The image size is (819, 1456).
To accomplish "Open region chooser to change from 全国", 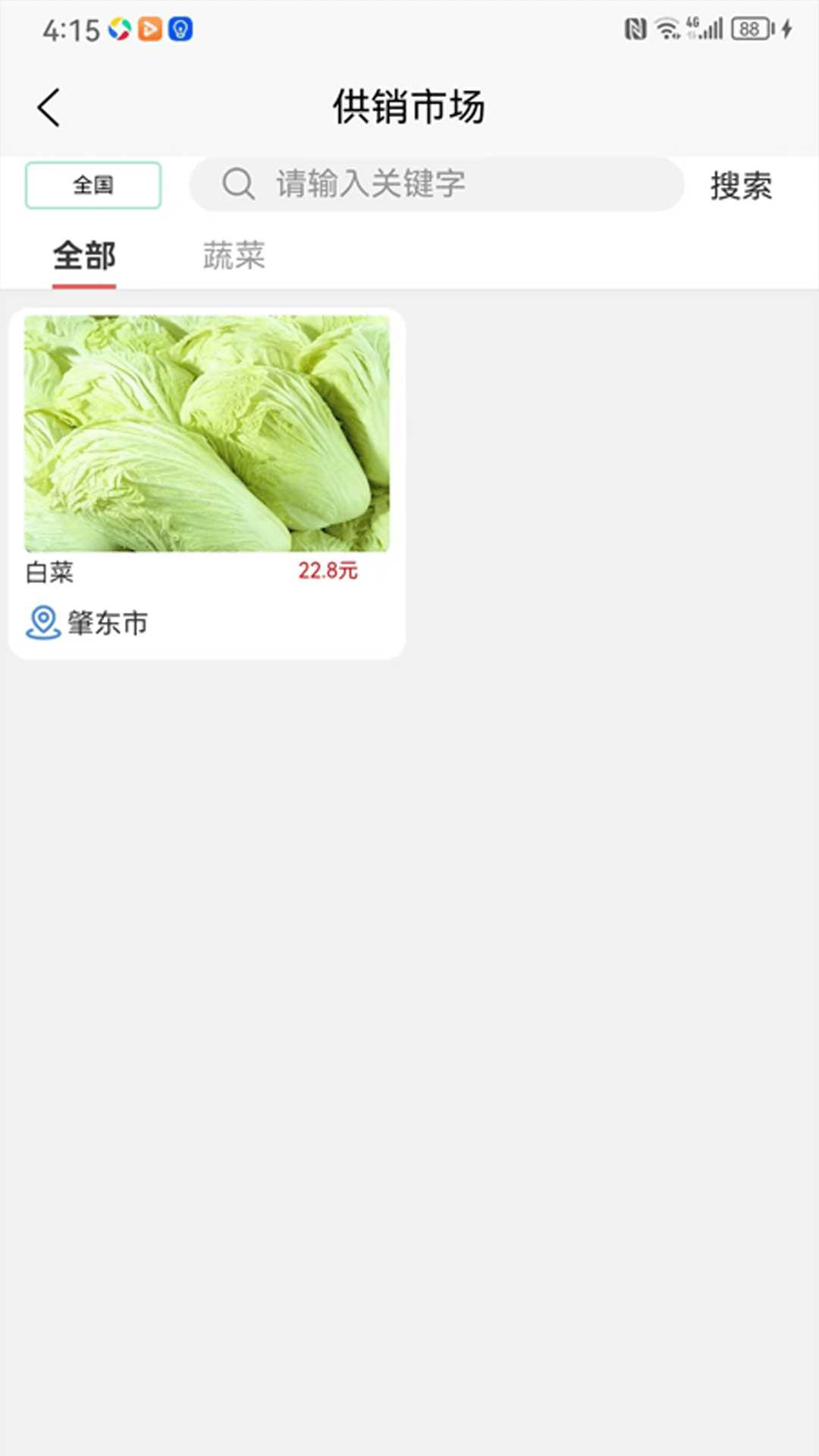I will (x=93, y=184).
